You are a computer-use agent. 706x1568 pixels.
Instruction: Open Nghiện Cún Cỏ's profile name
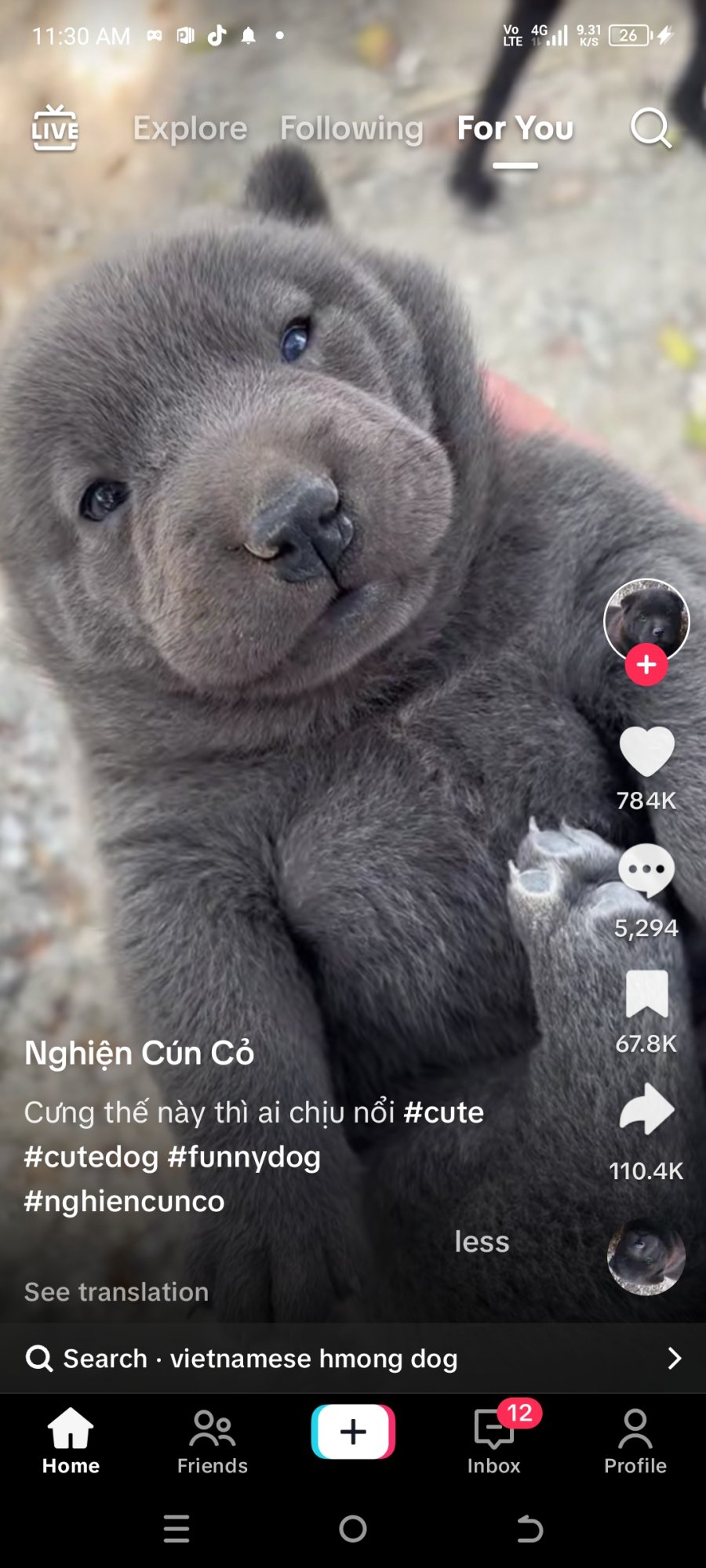pyautogui.click(x=140, y=1053)
